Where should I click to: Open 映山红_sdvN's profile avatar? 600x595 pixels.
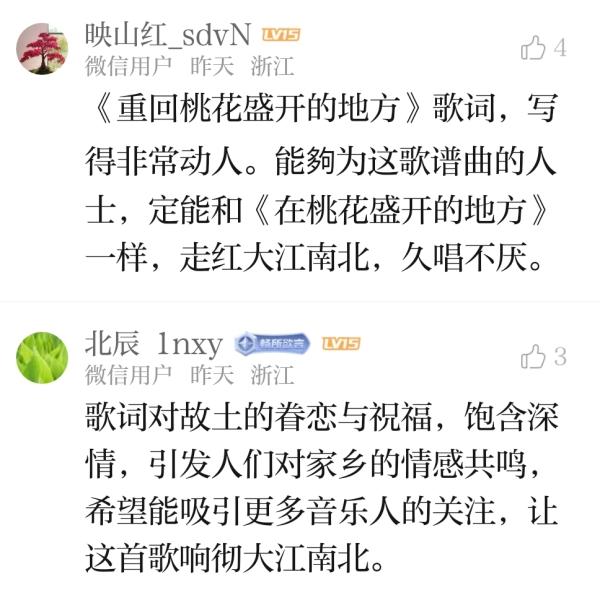[42, 50]
